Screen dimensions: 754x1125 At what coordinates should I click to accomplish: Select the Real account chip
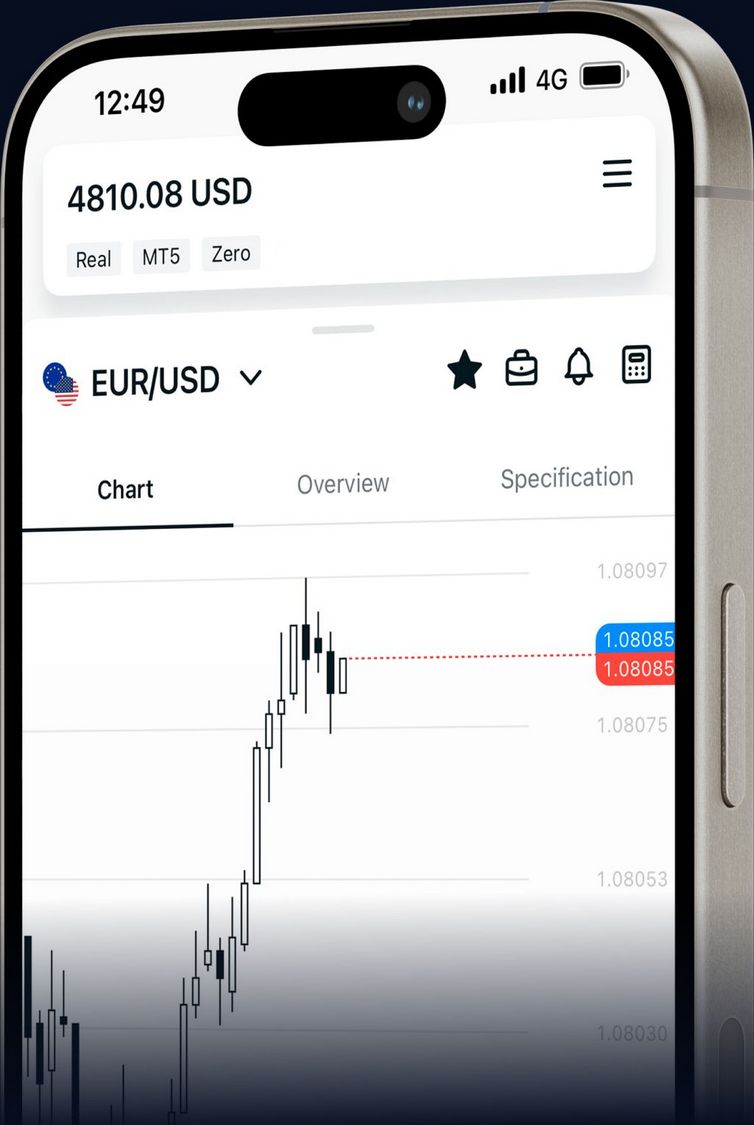click(x=92, y=258)
